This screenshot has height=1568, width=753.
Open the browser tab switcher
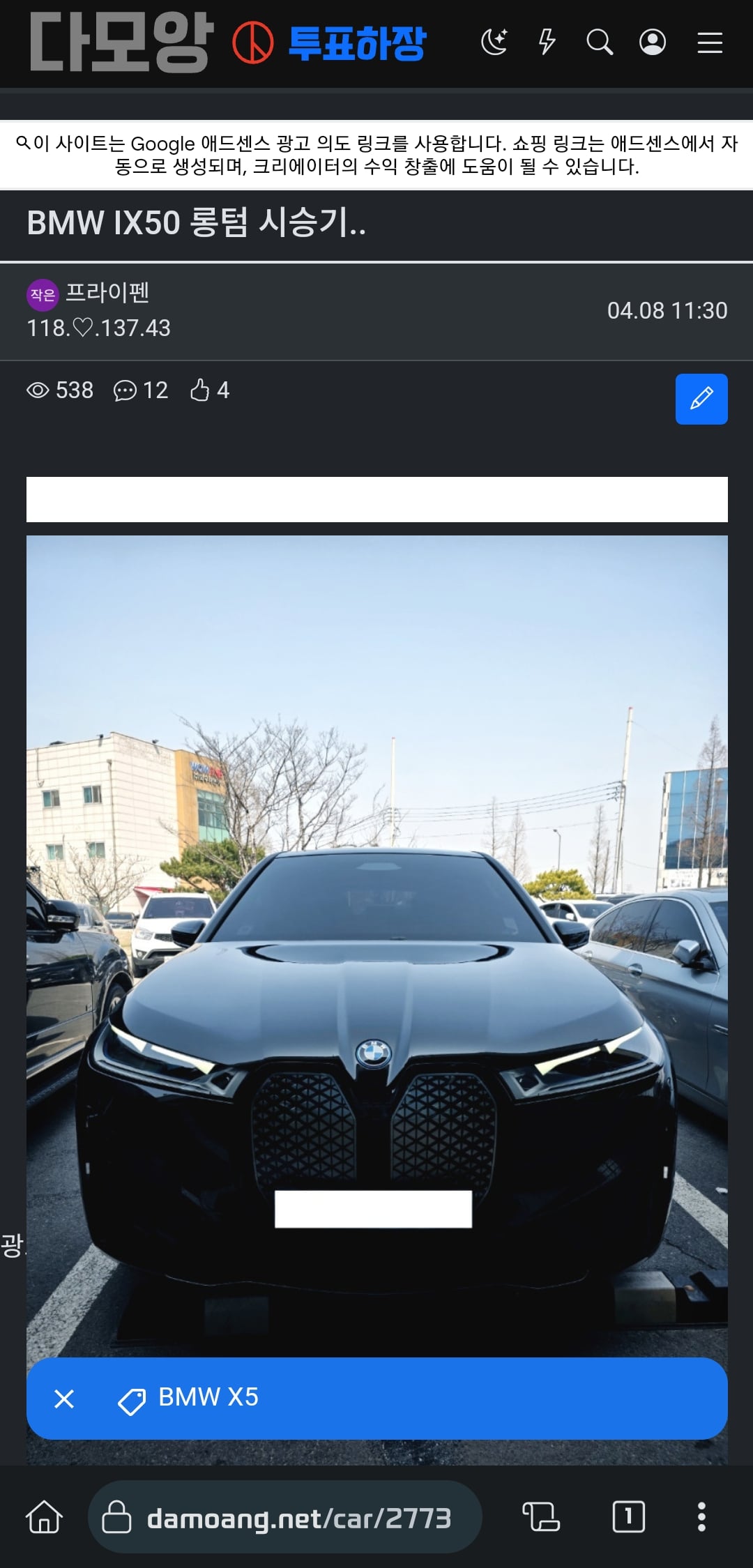coord(628,1517)
